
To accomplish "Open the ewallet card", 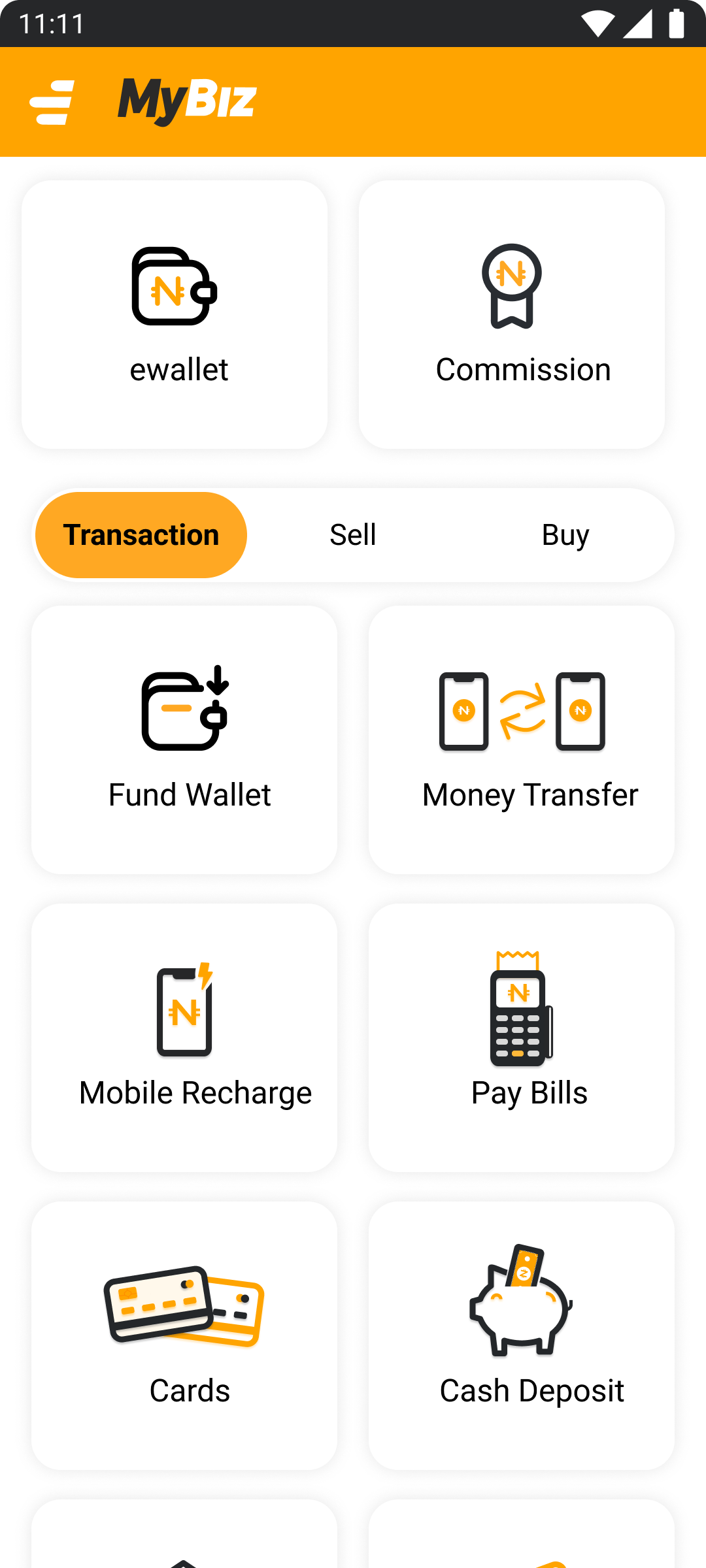I will coord(175,315).
